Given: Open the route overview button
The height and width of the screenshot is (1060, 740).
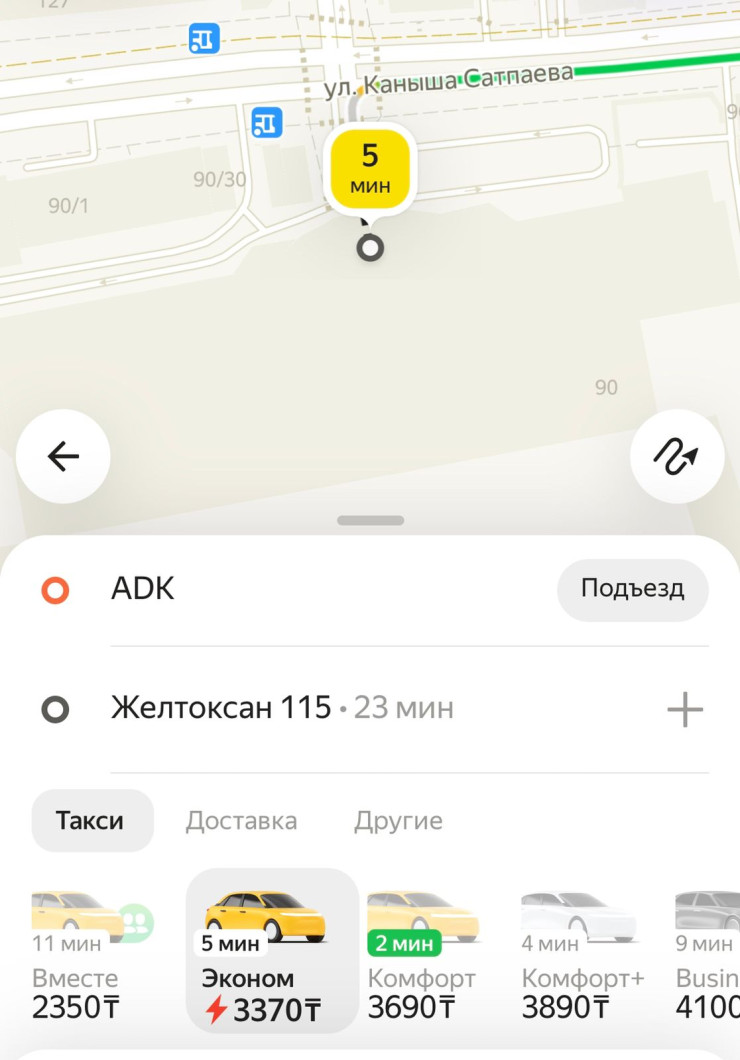Looking at the screenshot, I should [677, 457].
